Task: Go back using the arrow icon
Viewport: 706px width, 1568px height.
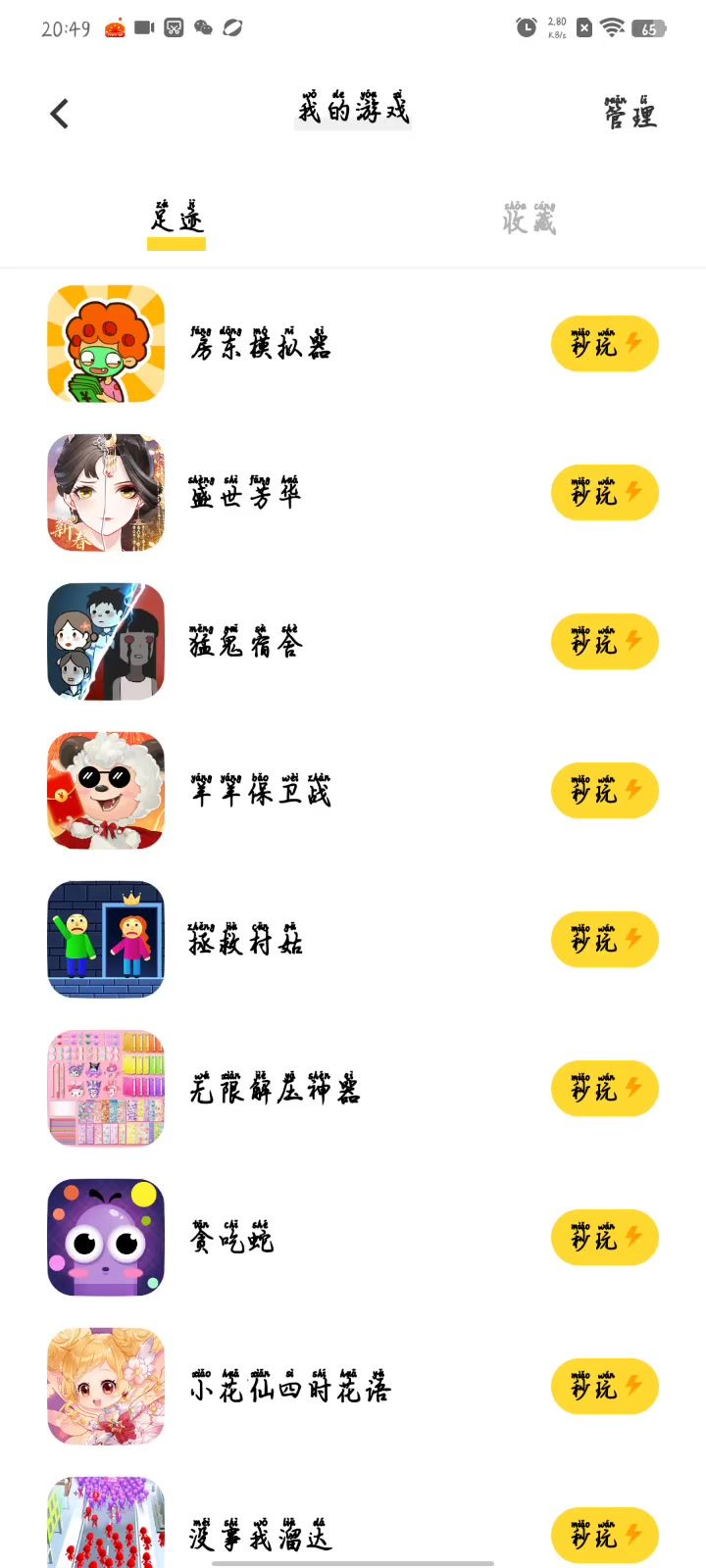Action: point(60,114)
